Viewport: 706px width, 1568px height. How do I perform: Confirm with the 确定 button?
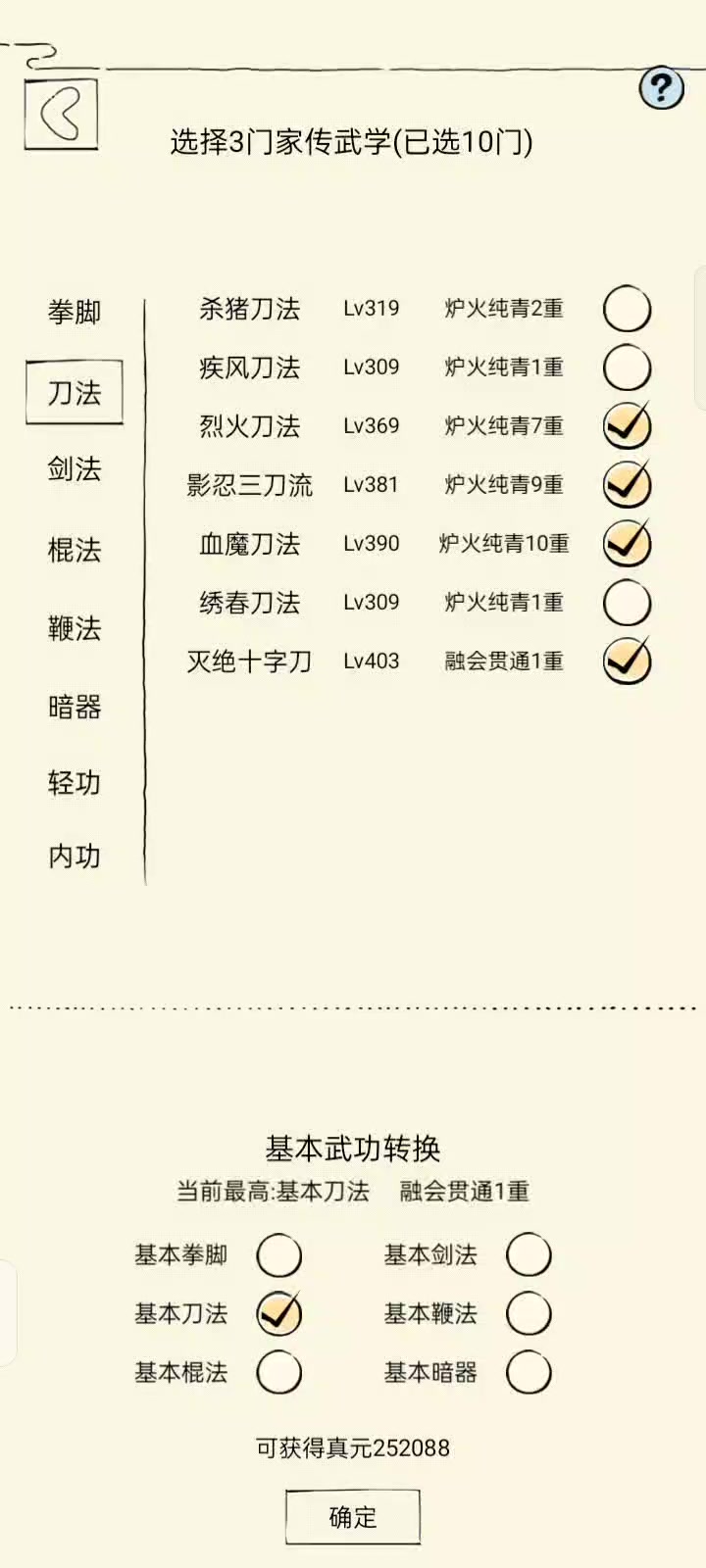click(353, 1517)
